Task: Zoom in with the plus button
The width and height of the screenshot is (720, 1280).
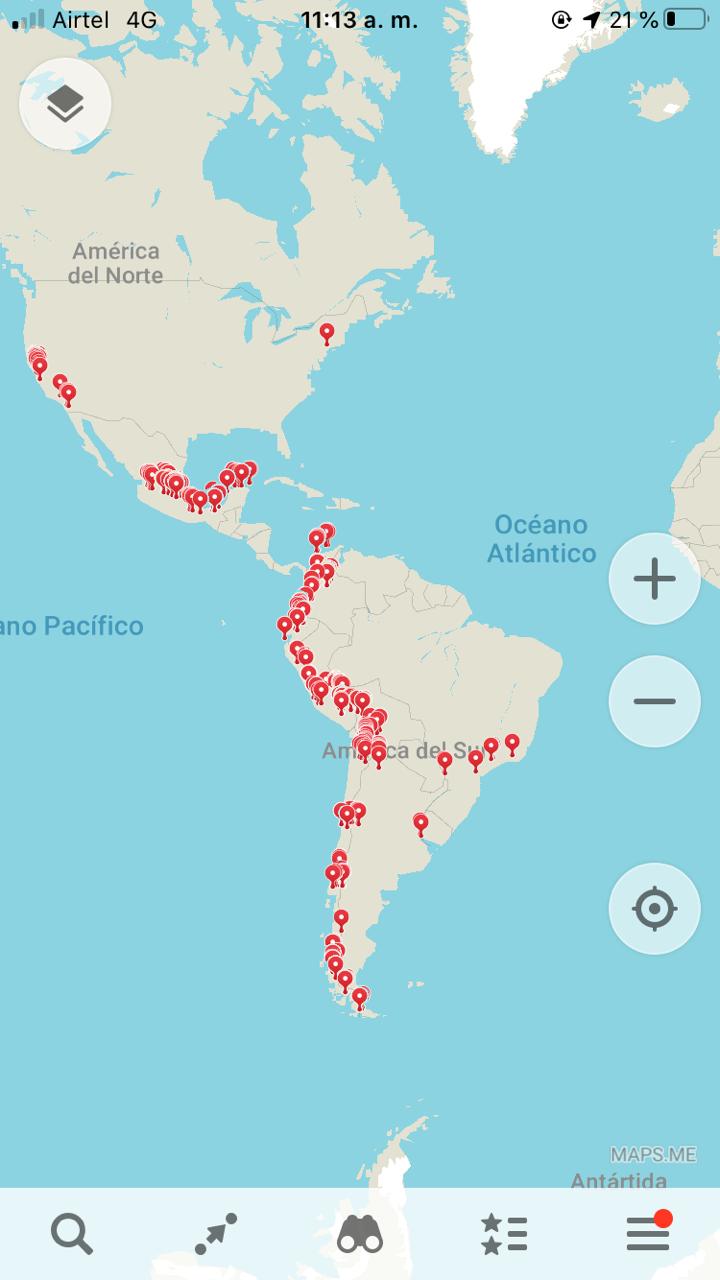Action: pos(655,579)
